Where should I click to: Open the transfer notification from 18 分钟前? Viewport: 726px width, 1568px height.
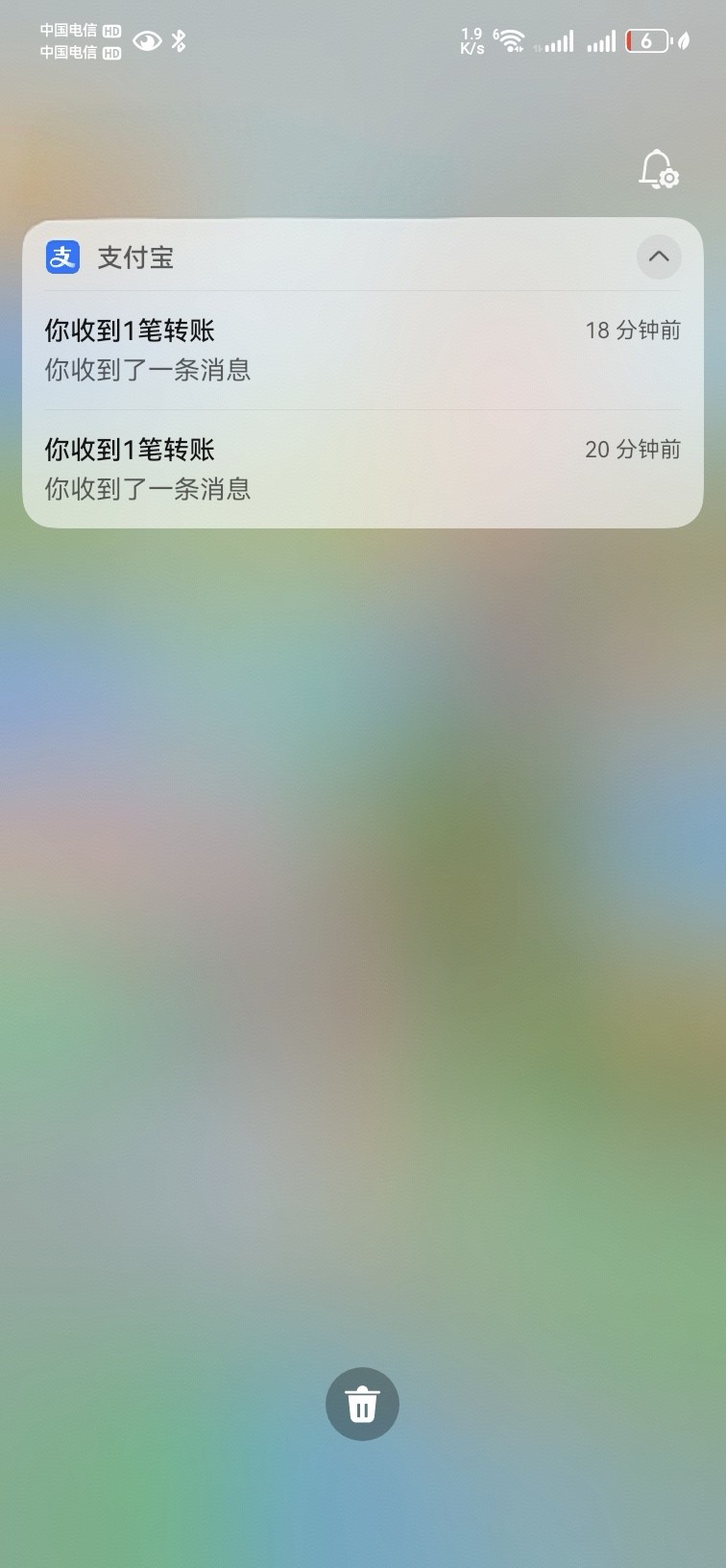(362, 350)
